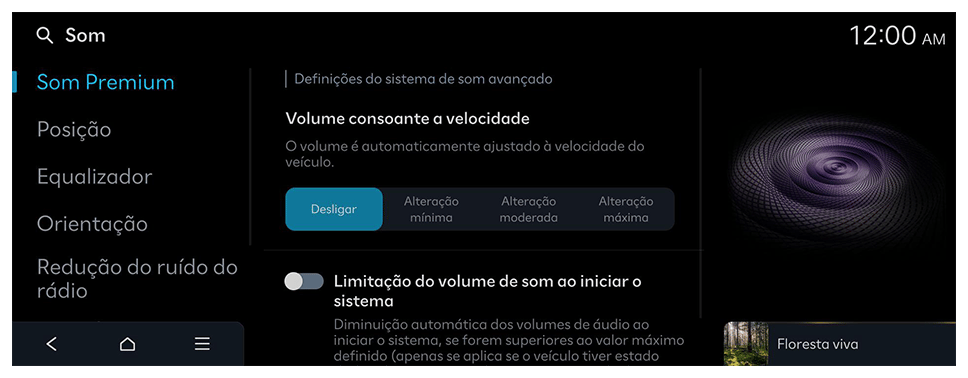
Task: Switch to the Equalizador section
Action: click(94, 177)
